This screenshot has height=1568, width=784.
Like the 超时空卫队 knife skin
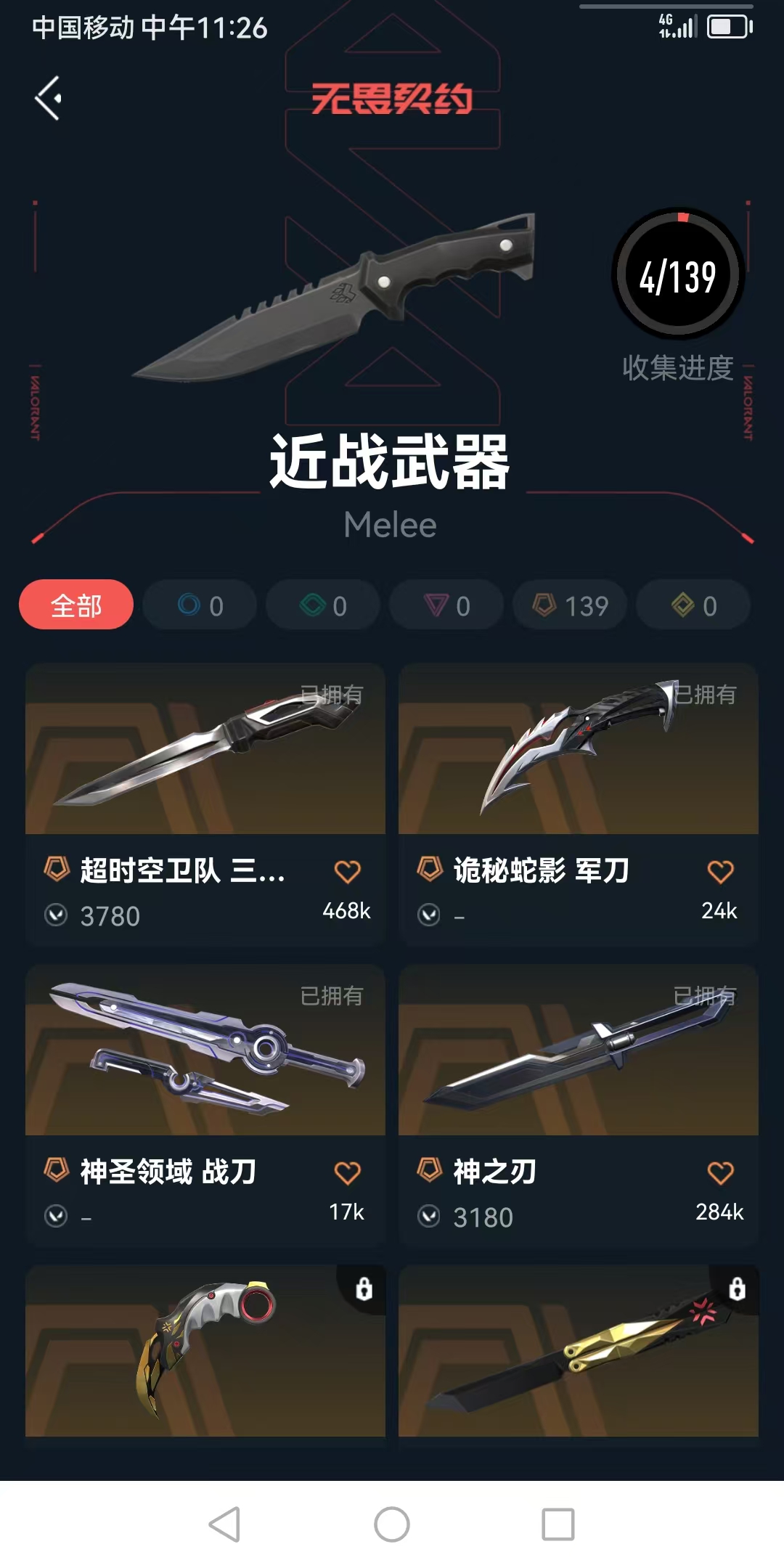pyautogui.click(x=347, y=871)
